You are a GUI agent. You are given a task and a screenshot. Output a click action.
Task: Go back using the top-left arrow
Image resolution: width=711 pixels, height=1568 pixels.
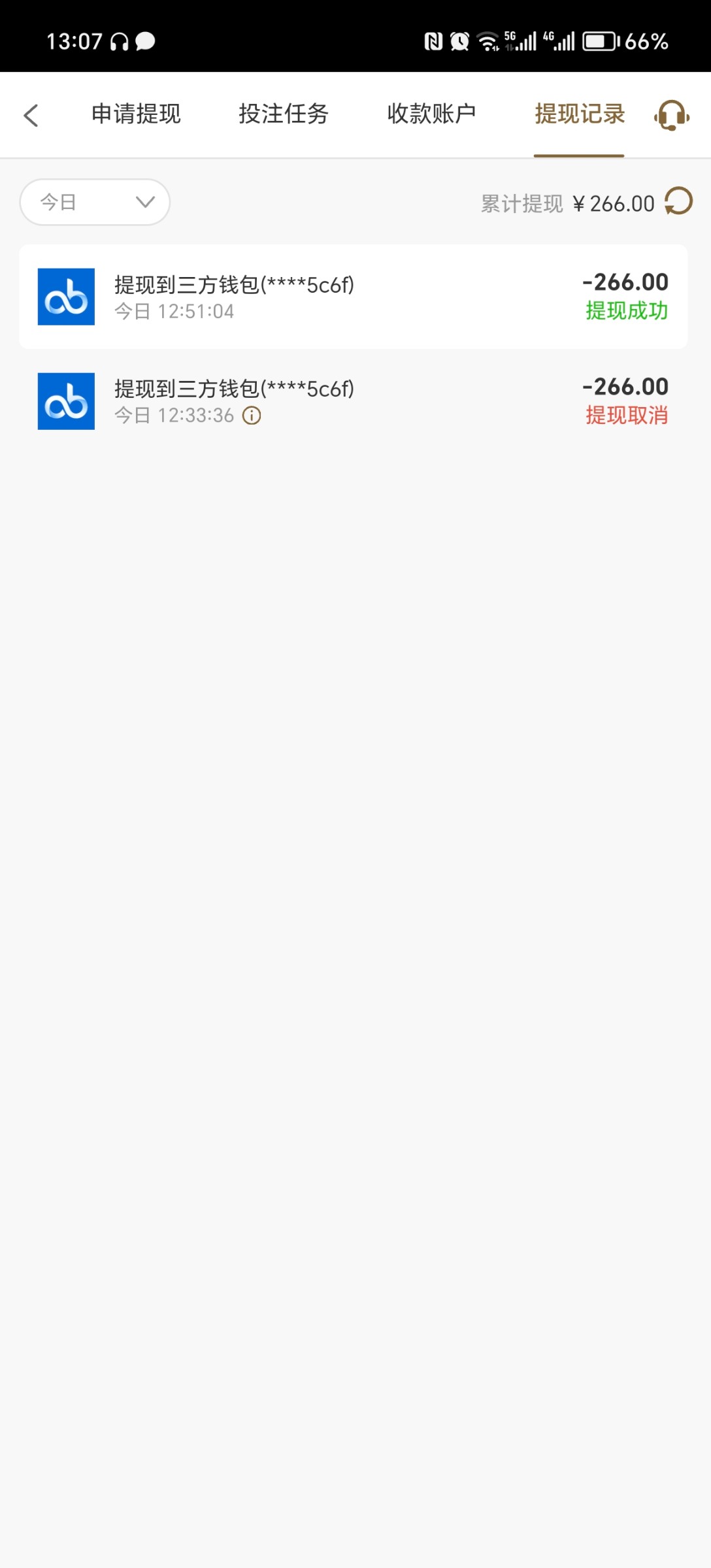(x=31, y=115)
